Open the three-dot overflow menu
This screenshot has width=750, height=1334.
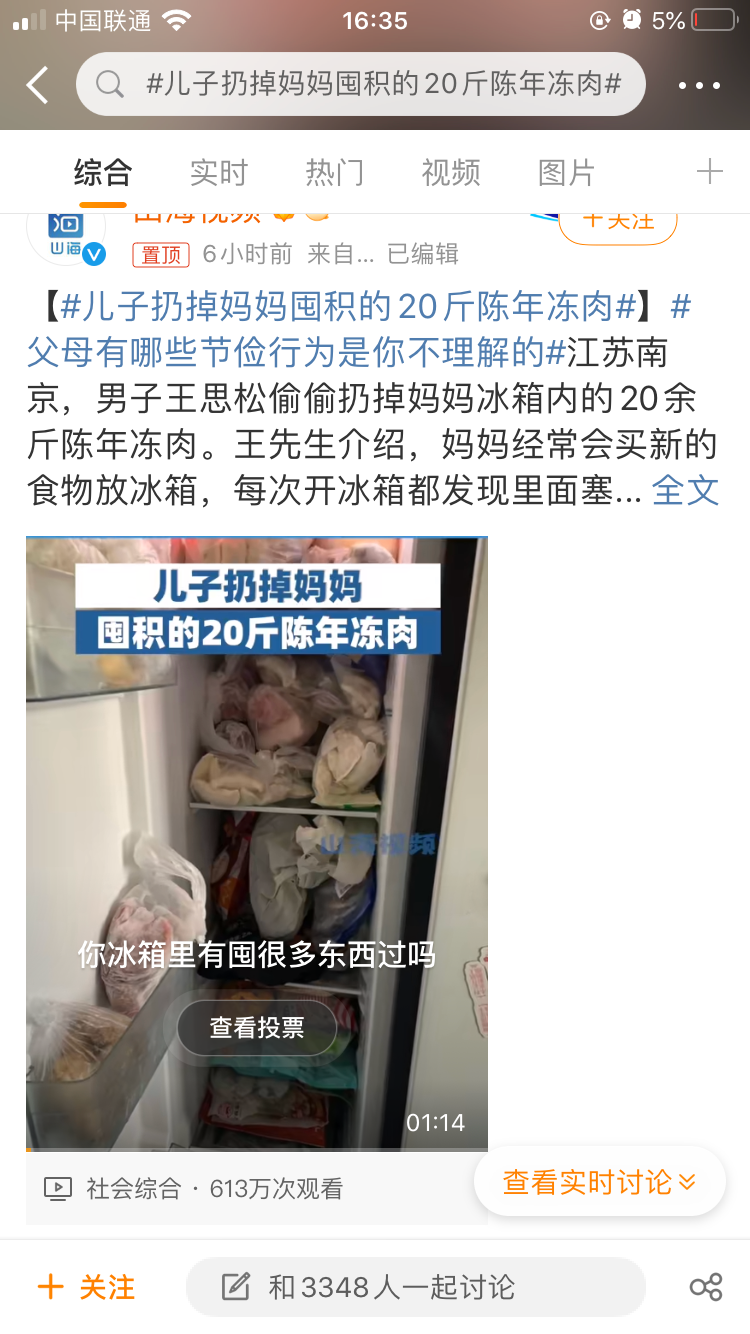(699, 86)
